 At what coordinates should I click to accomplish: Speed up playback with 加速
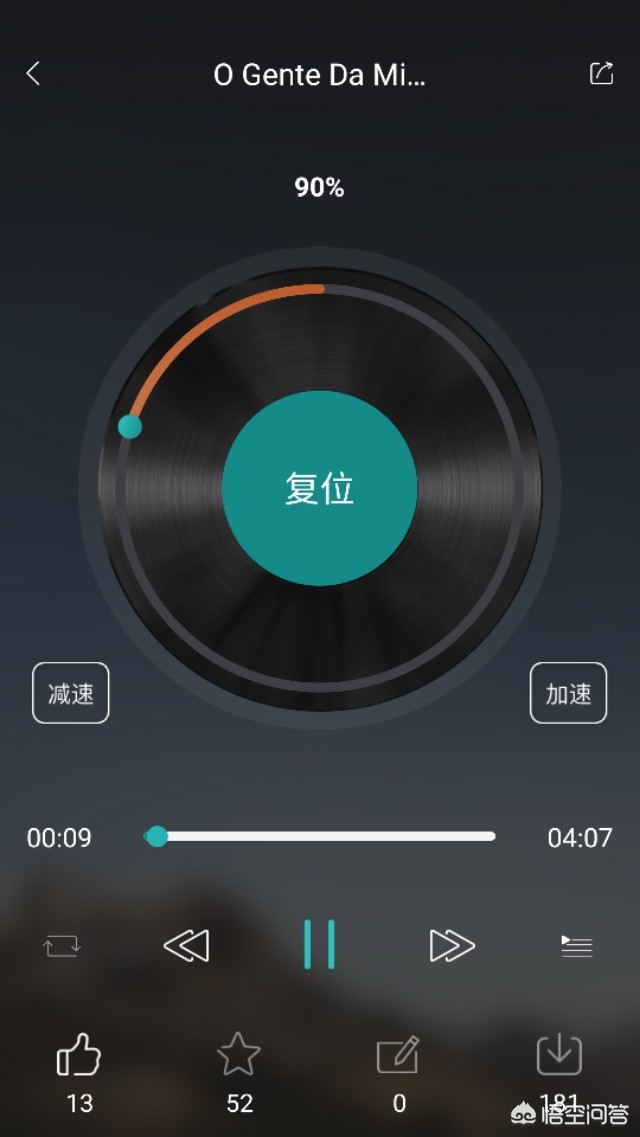tap(568, 693)
